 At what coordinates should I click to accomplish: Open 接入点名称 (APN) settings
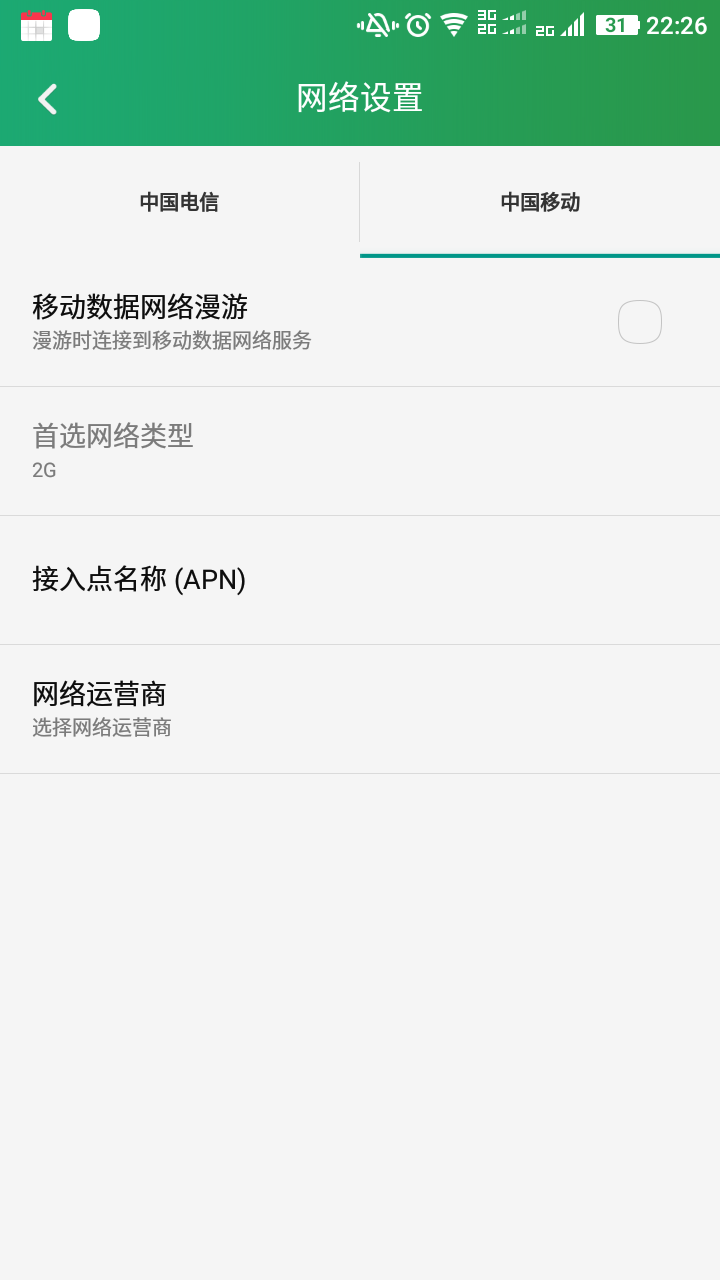[x=360, y=580]
